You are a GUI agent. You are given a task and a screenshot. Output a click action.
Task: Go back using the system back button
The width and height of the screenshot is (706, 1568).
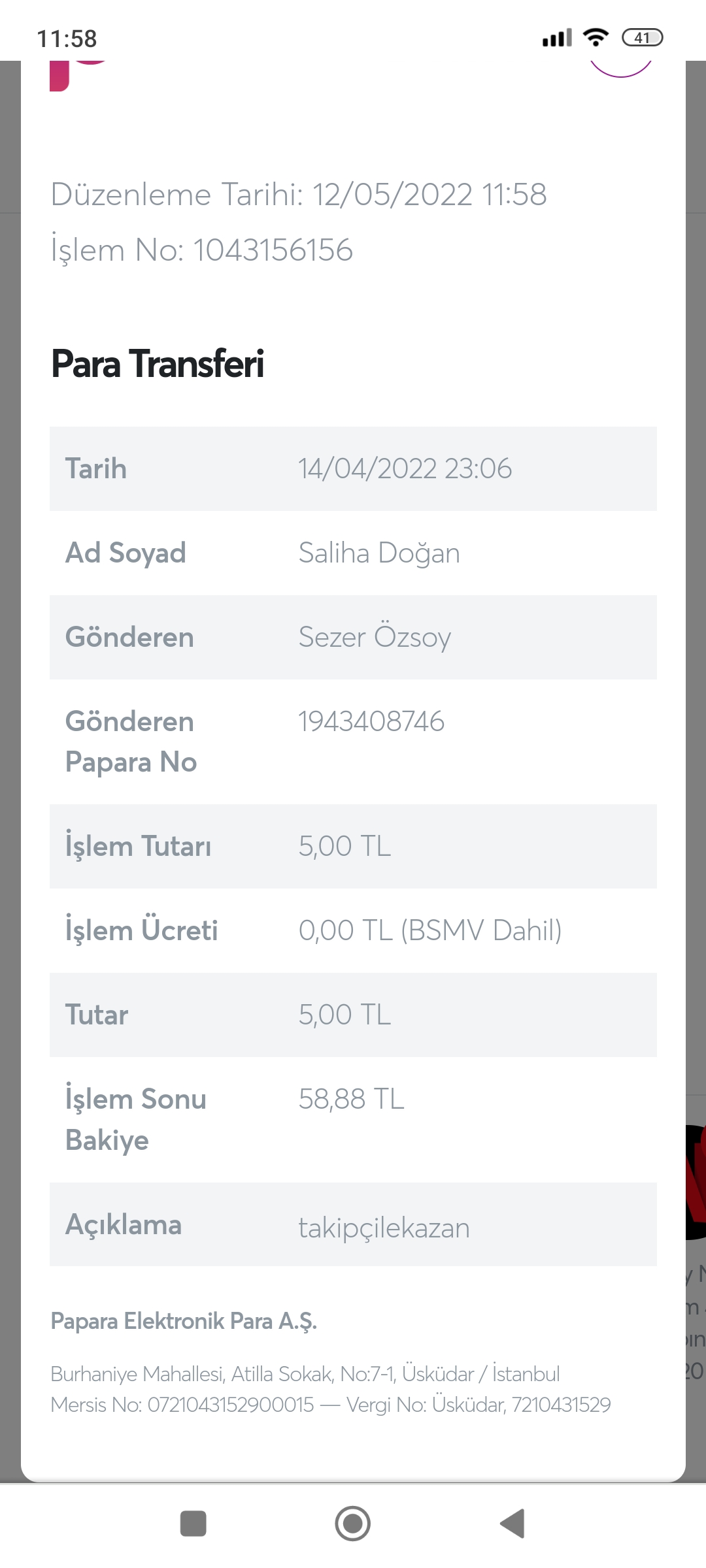(x=513, y=1524)
